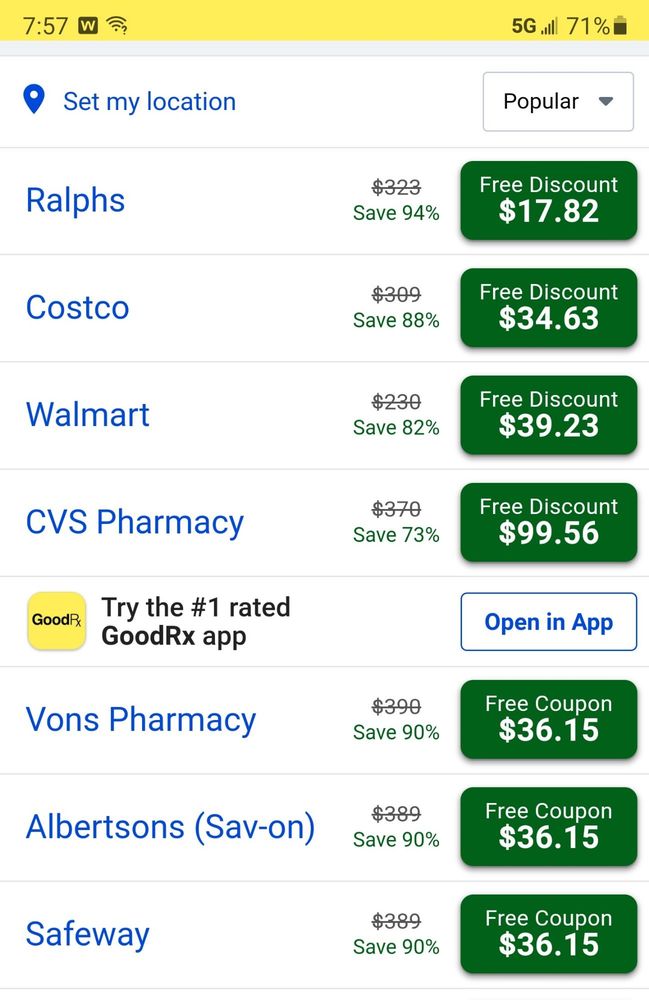Screen dimensions: 649x1000
Task: Open CVS Pharmacy listing
Action: [135, 522]
